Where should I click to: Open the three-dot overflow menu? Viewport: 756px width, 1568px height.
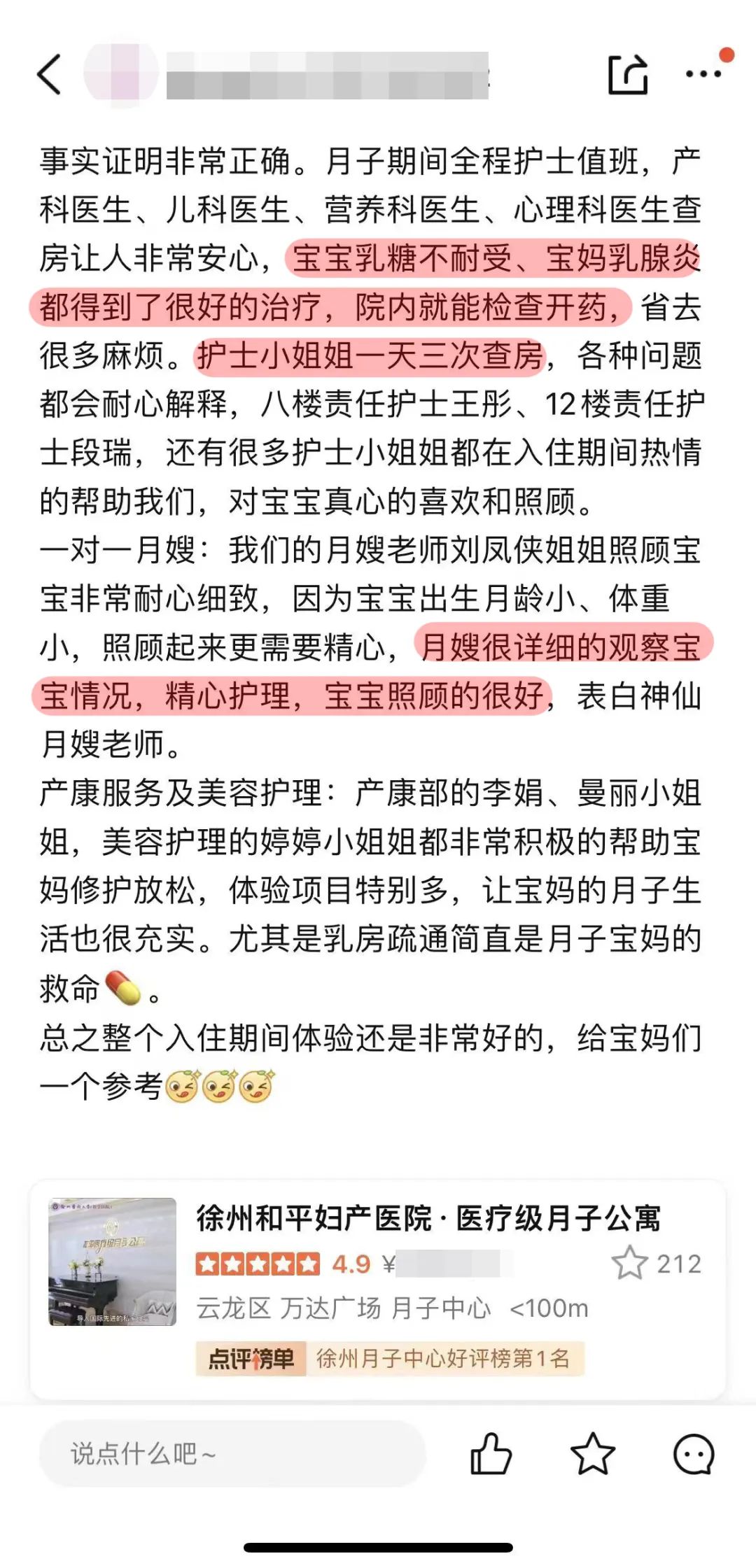[703, 74]
